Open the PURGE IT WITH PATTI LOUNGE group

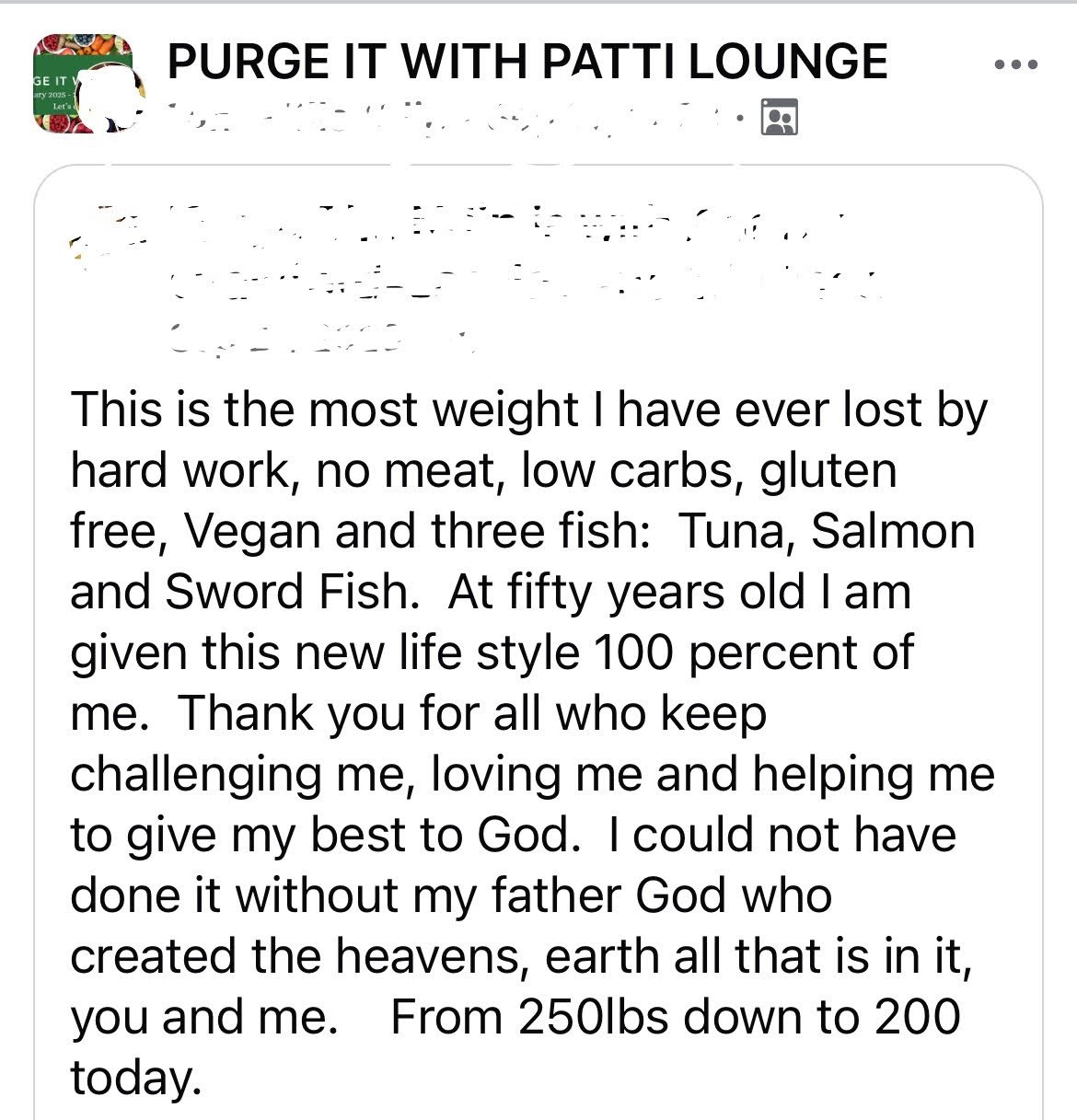click(527, 62)
